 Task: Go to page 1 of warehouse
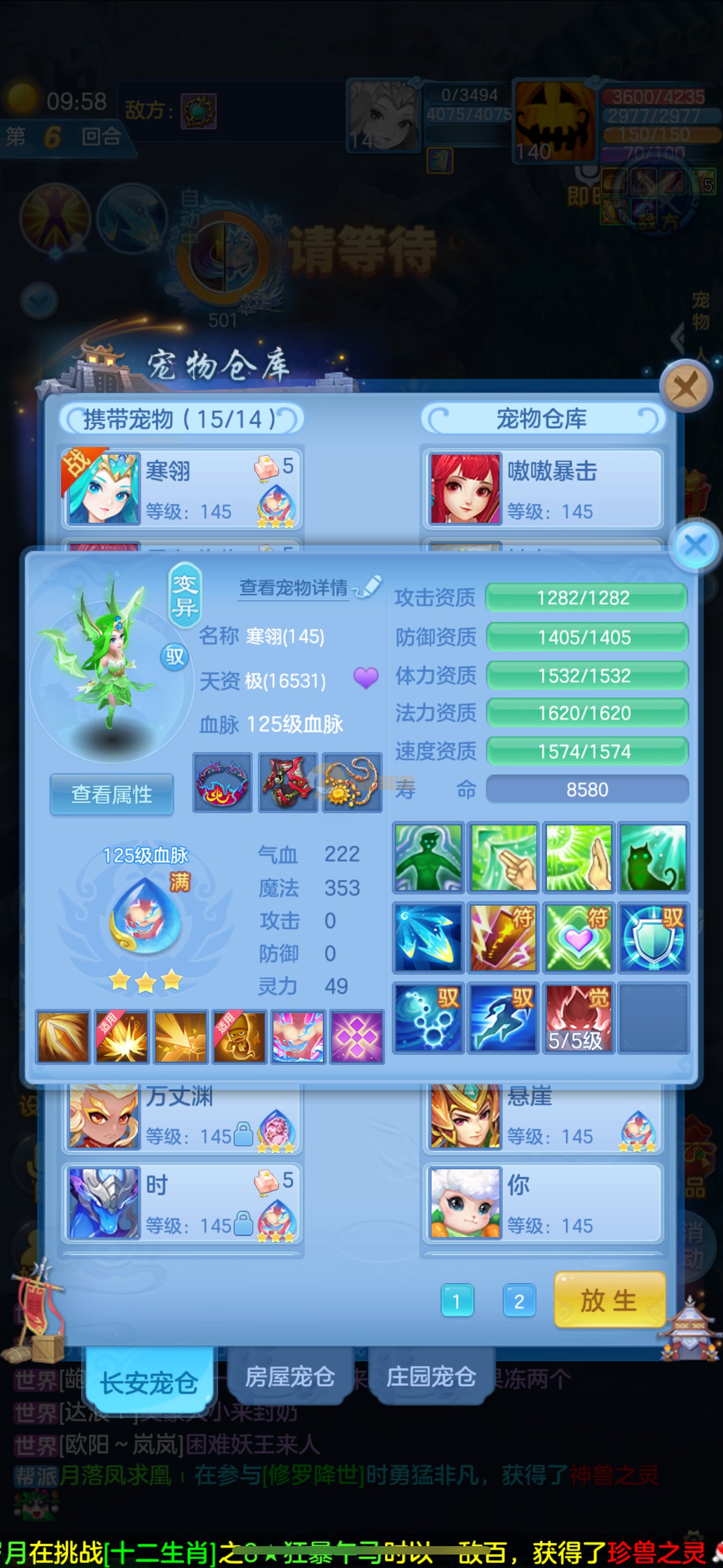pyautogui.click(x=456, y=1301)
